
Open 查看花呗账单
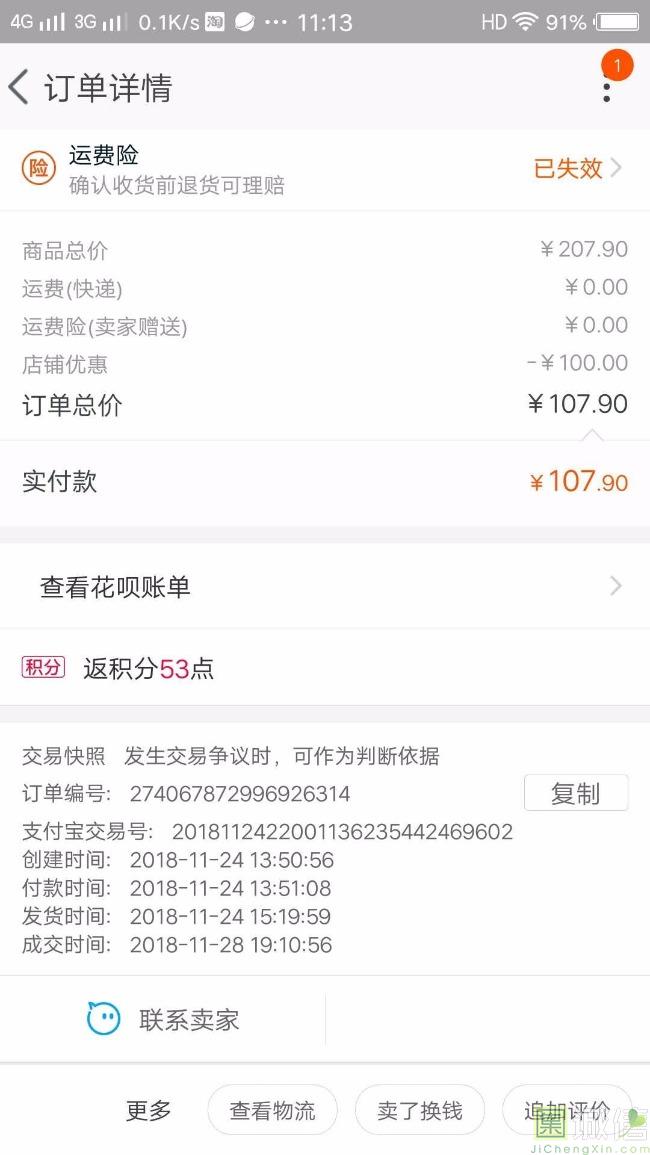pyautogui.click(x=325, y=586)
